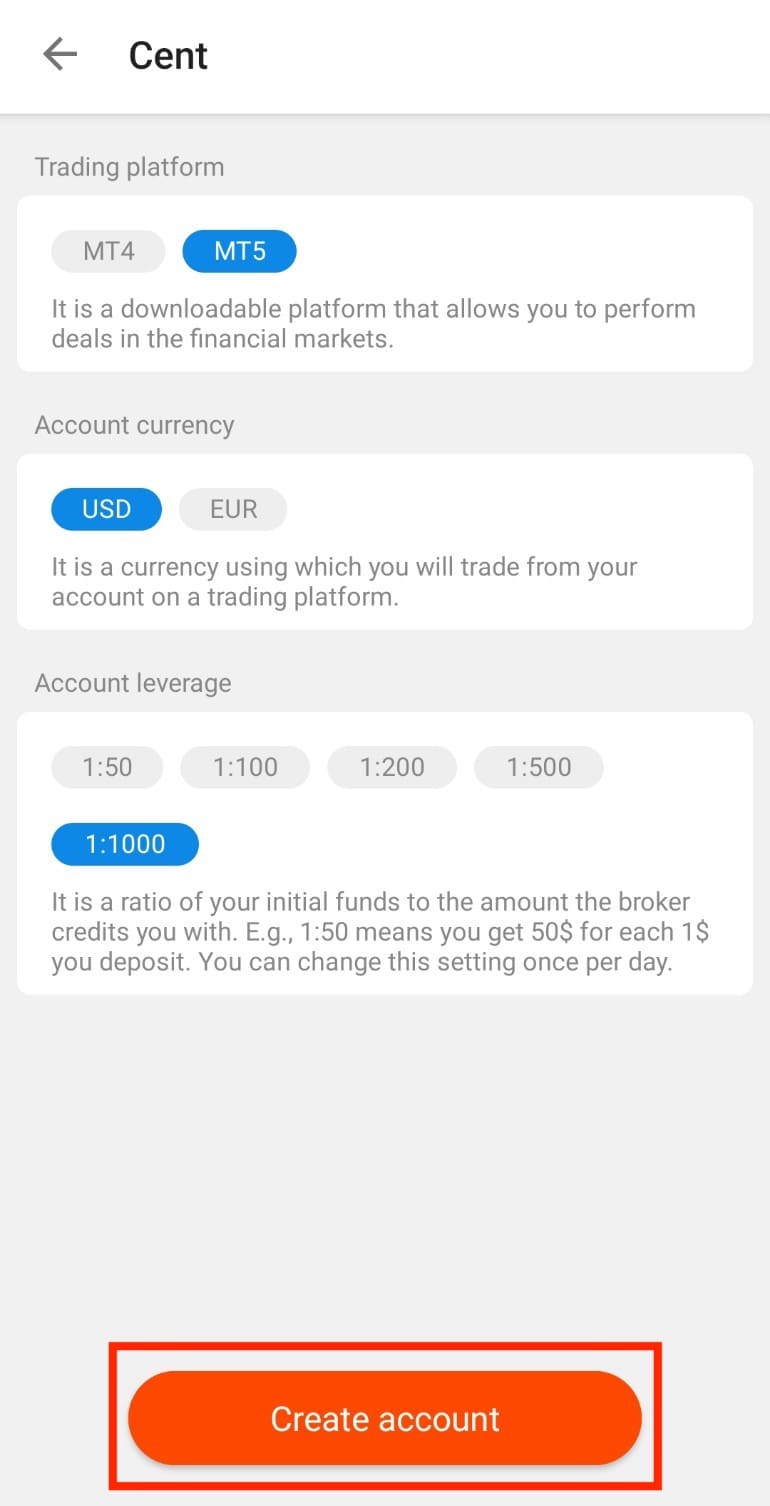Screen dimensions: 770x1506
Task: Select the MT4 trading platform
Action: click(108, 251)
